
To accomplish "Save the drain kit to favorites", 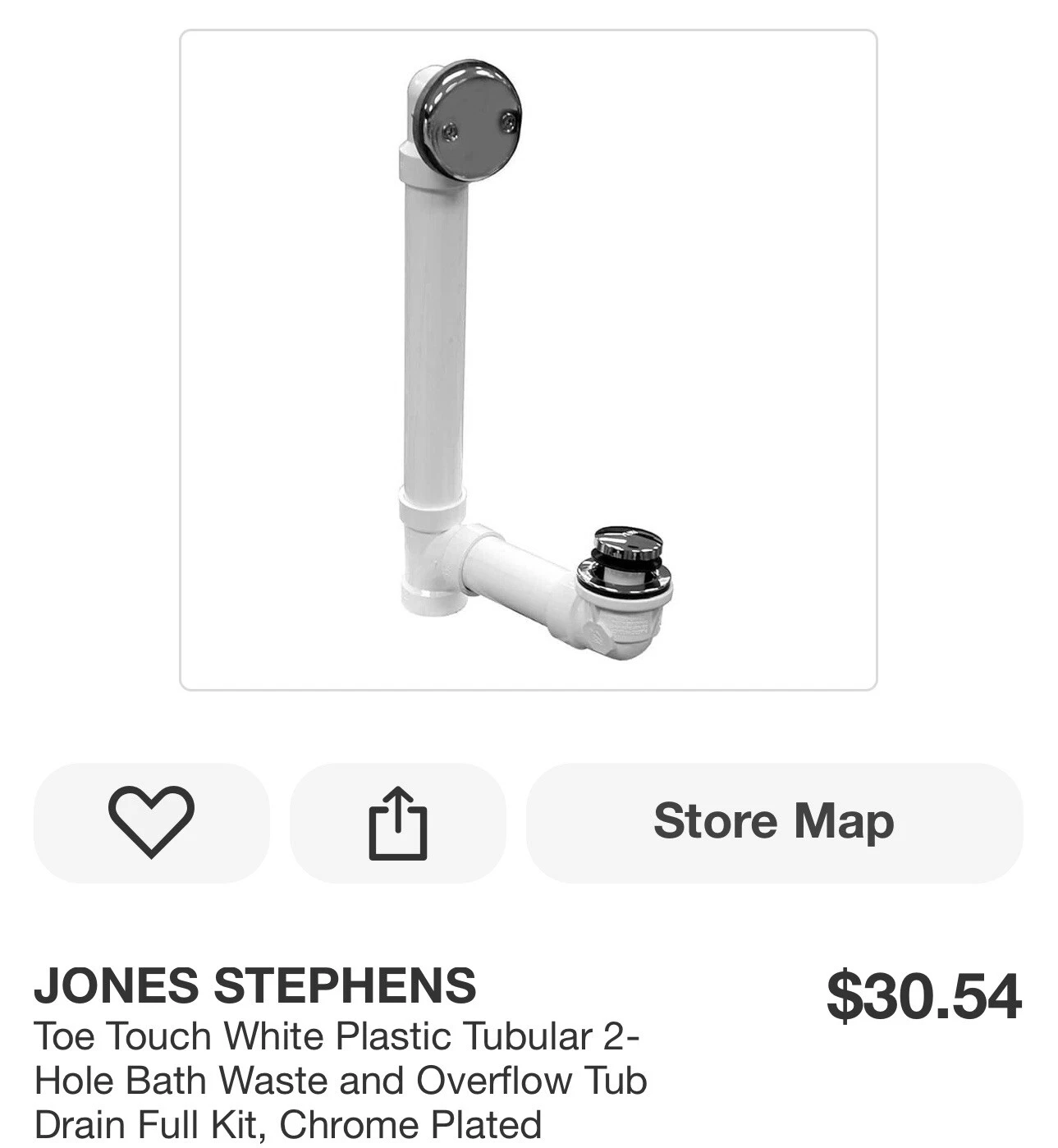I will [151, 822].
